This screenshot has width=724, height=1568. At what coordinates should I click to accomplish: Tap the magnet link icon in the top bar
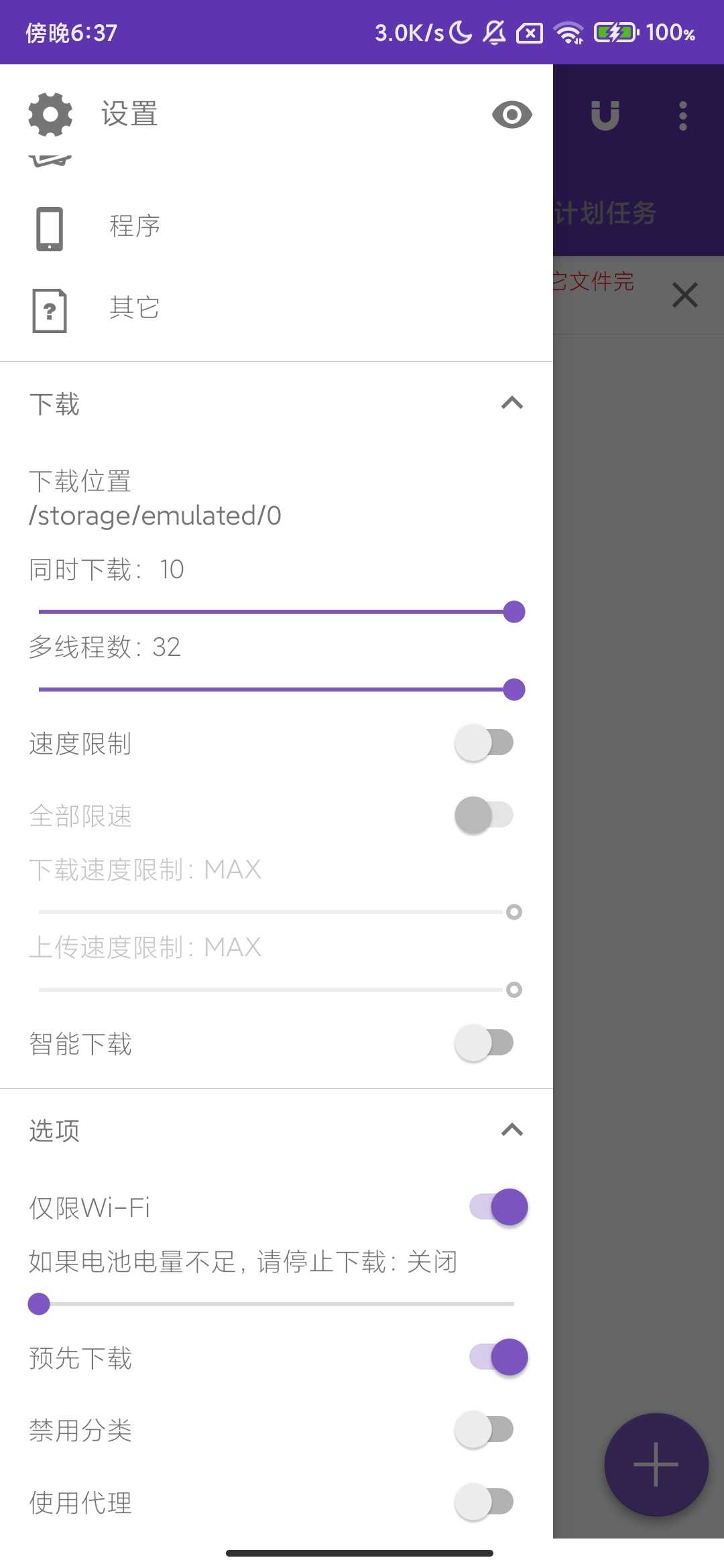tap(605, 115)
